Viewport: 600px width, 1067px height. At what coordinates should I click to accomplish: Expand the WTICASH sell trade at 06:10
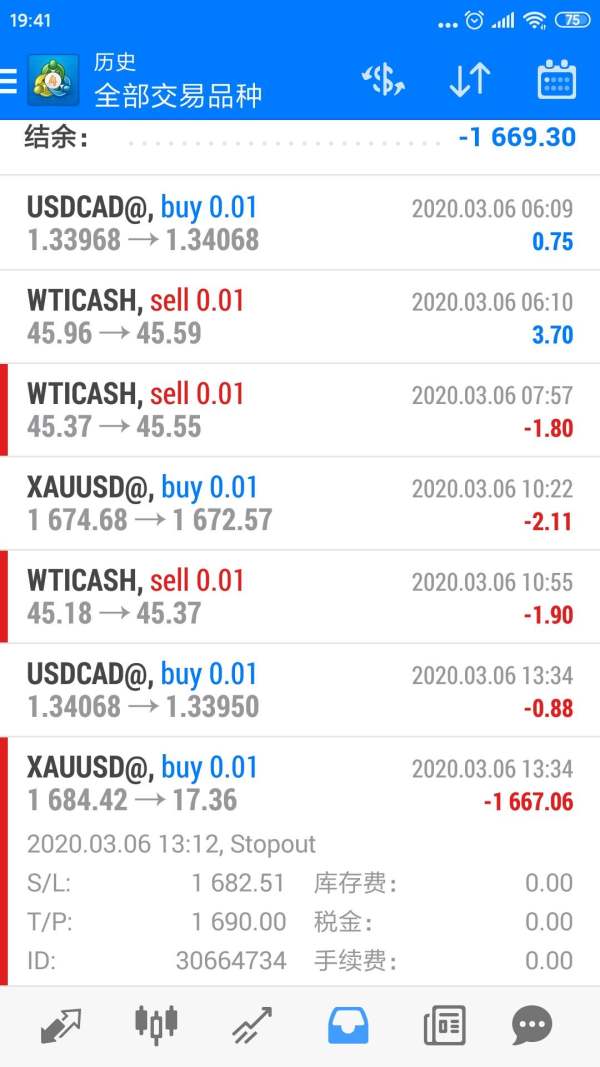(300, 317)
